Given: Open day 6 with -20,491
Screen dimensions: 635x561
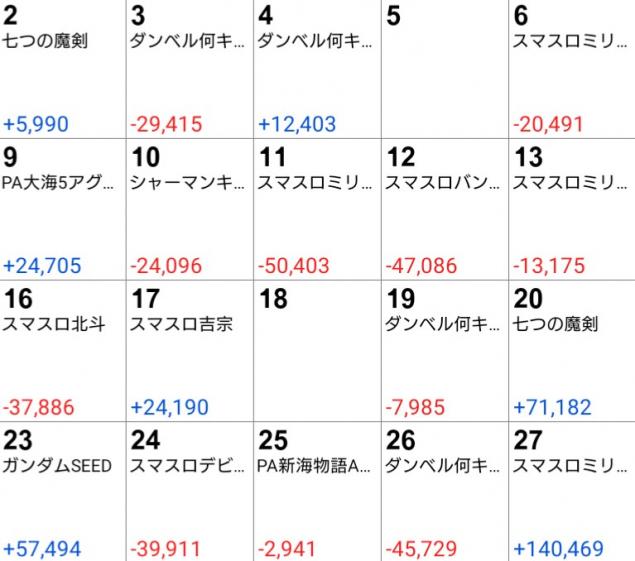Looking at the screenshot, I should pos(571,68).
